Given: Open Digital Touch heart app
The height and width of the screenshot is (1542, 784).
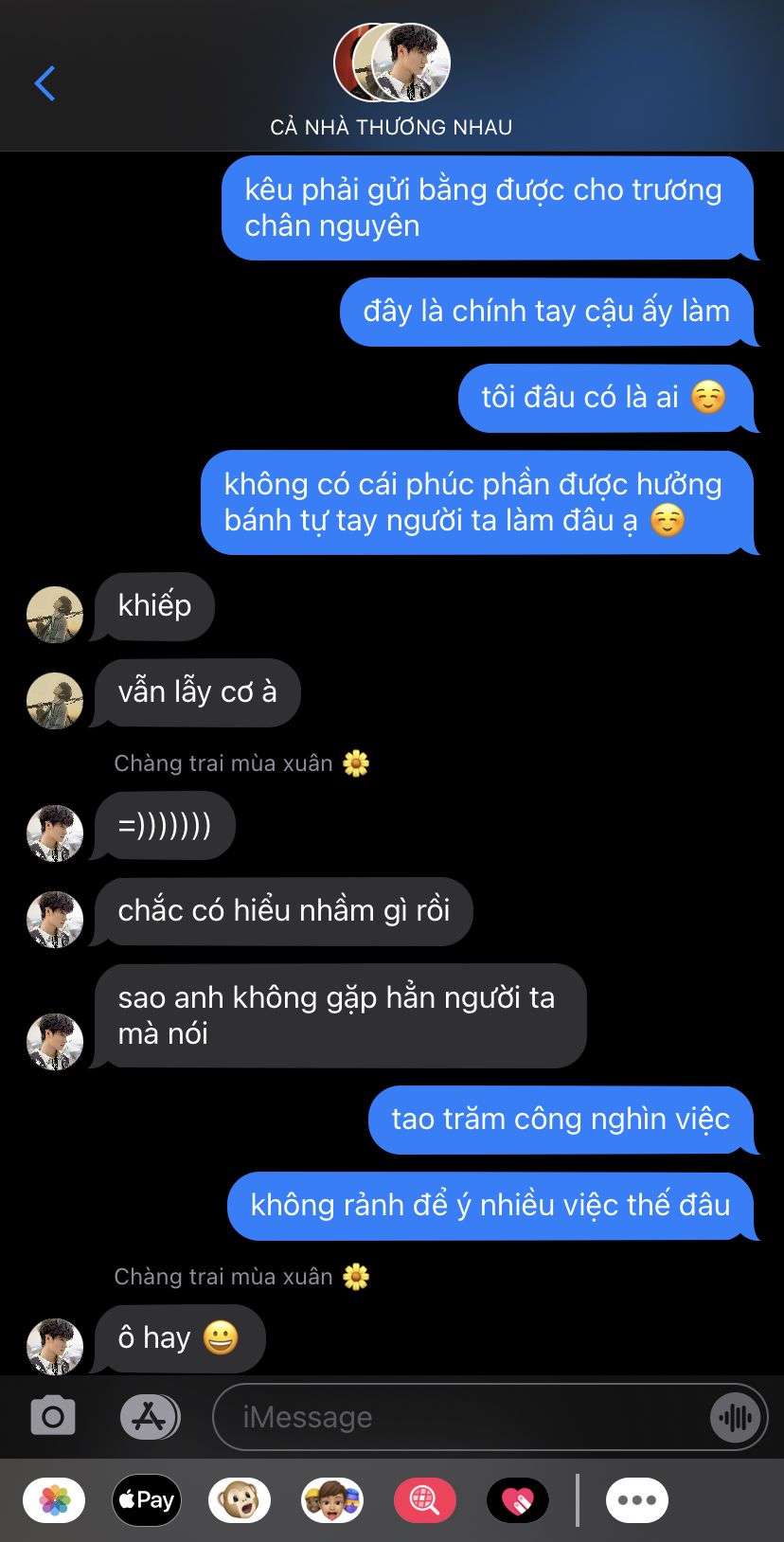Looking at the screenshot, I should tap(518, 1500).
